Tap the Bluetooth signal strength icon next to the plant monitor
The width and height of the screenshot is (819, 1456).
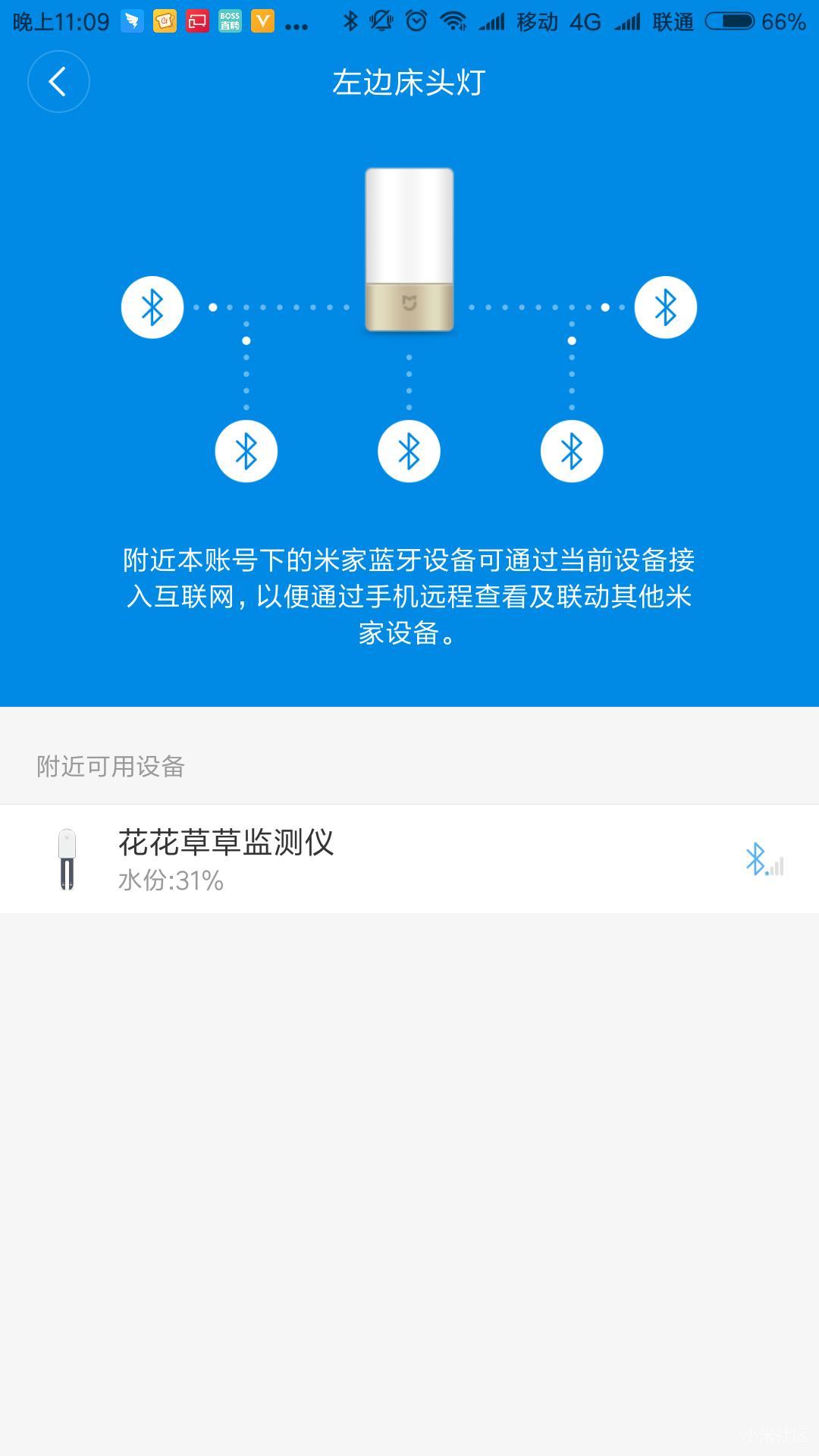pos(761,859)
